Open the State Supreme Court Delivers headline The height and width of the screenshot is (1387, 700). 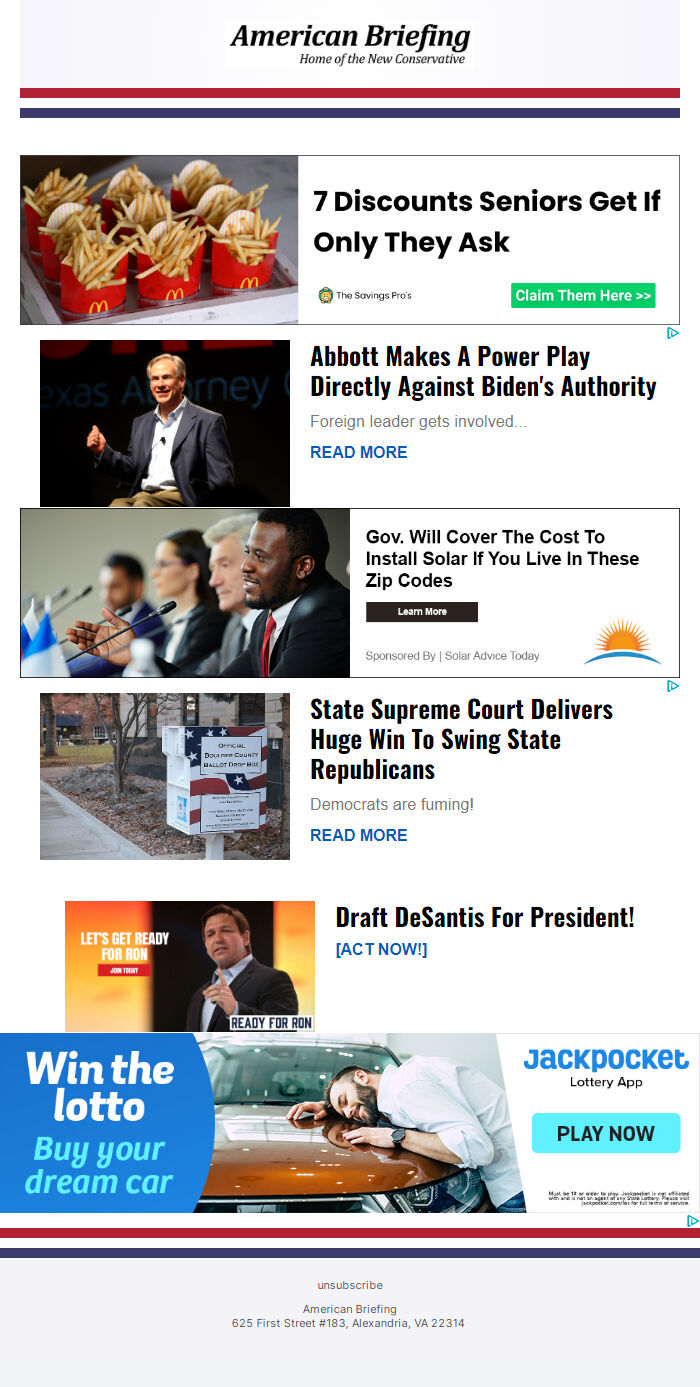[462, 740]
